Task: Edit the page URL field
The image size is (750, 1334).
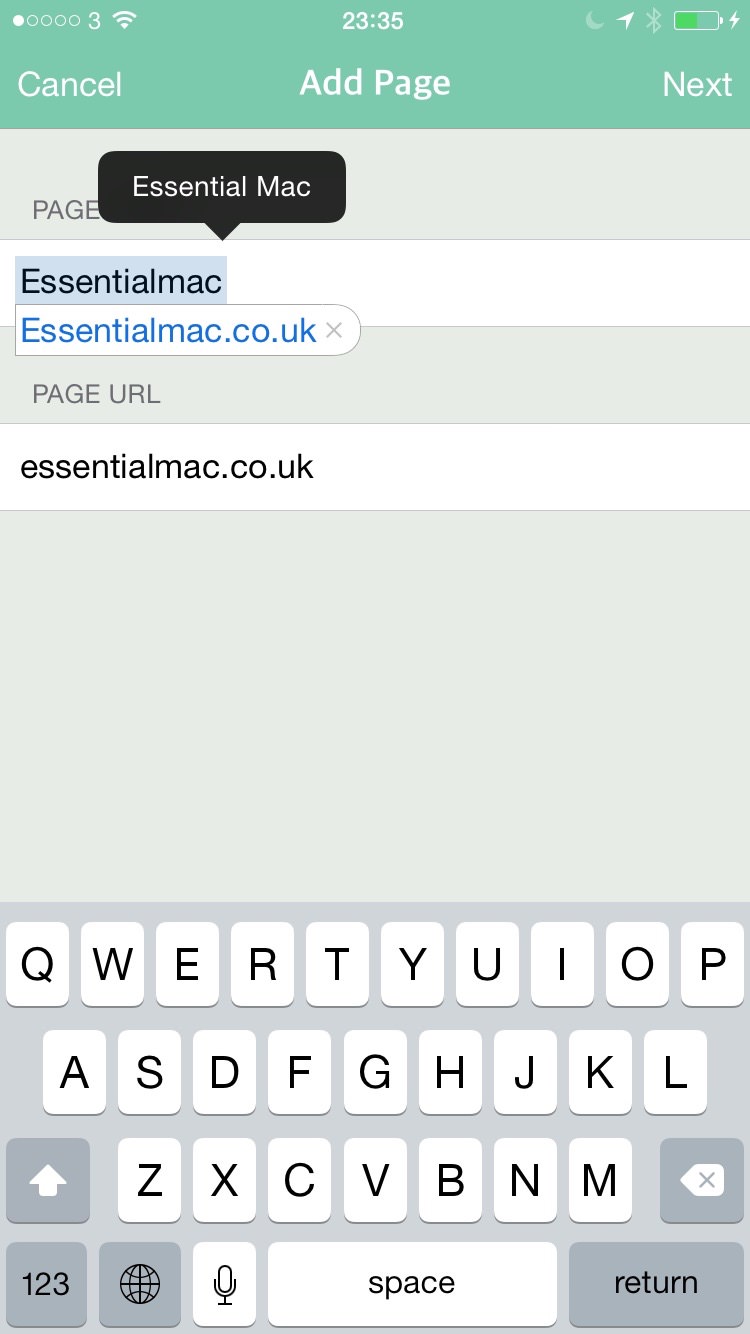Action: [x=375, y=467]
